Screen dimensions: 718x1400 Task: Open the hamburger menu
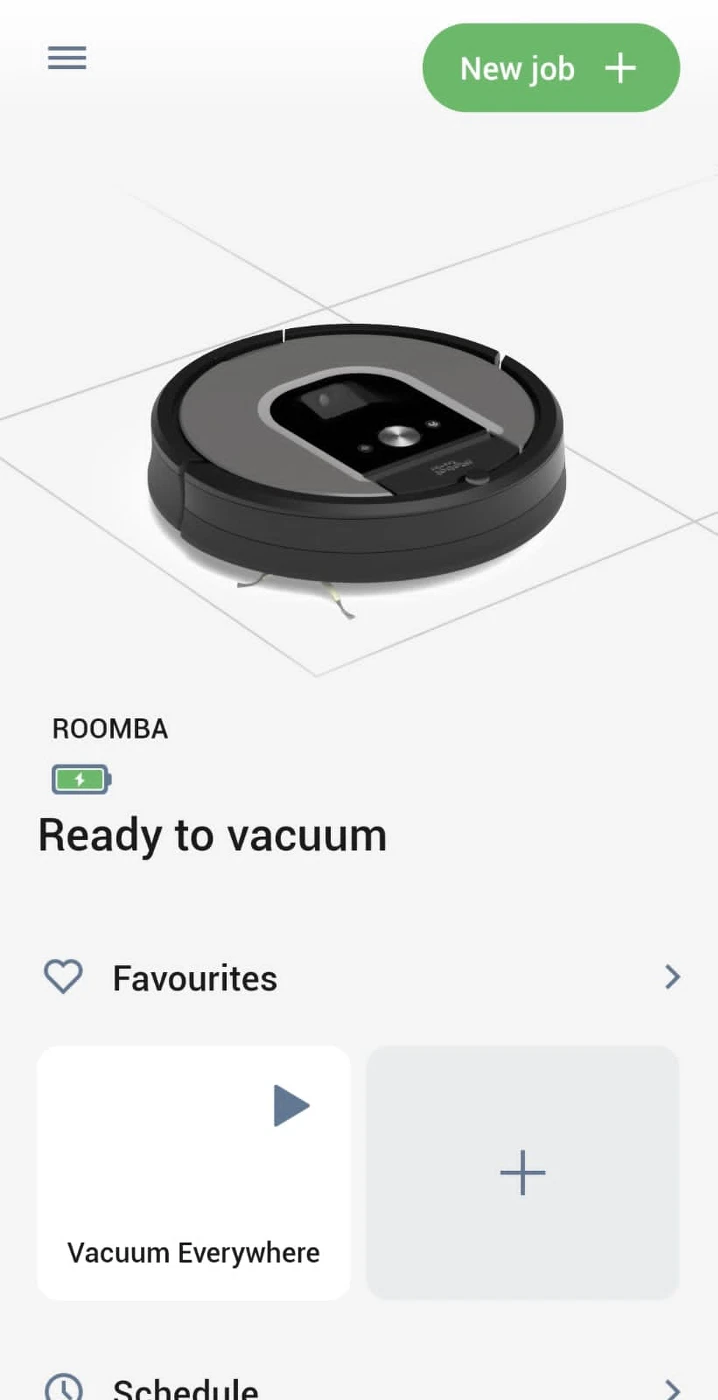[x=67, y=58]
